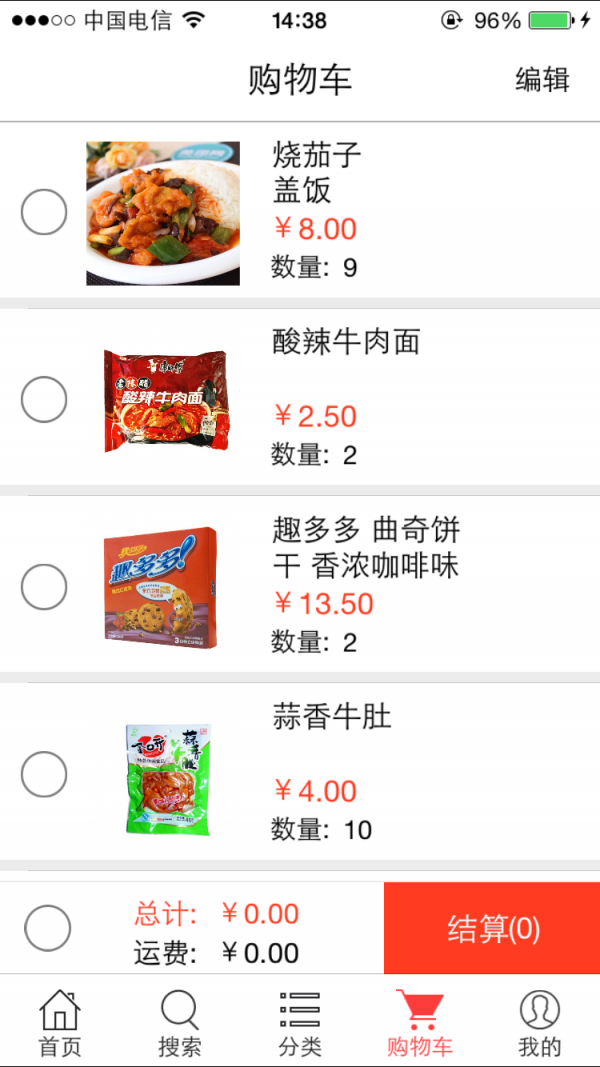Check the 趣多多 曲奇饼干 item
The image size is (600, 1067).
click(x=44, y=587)
